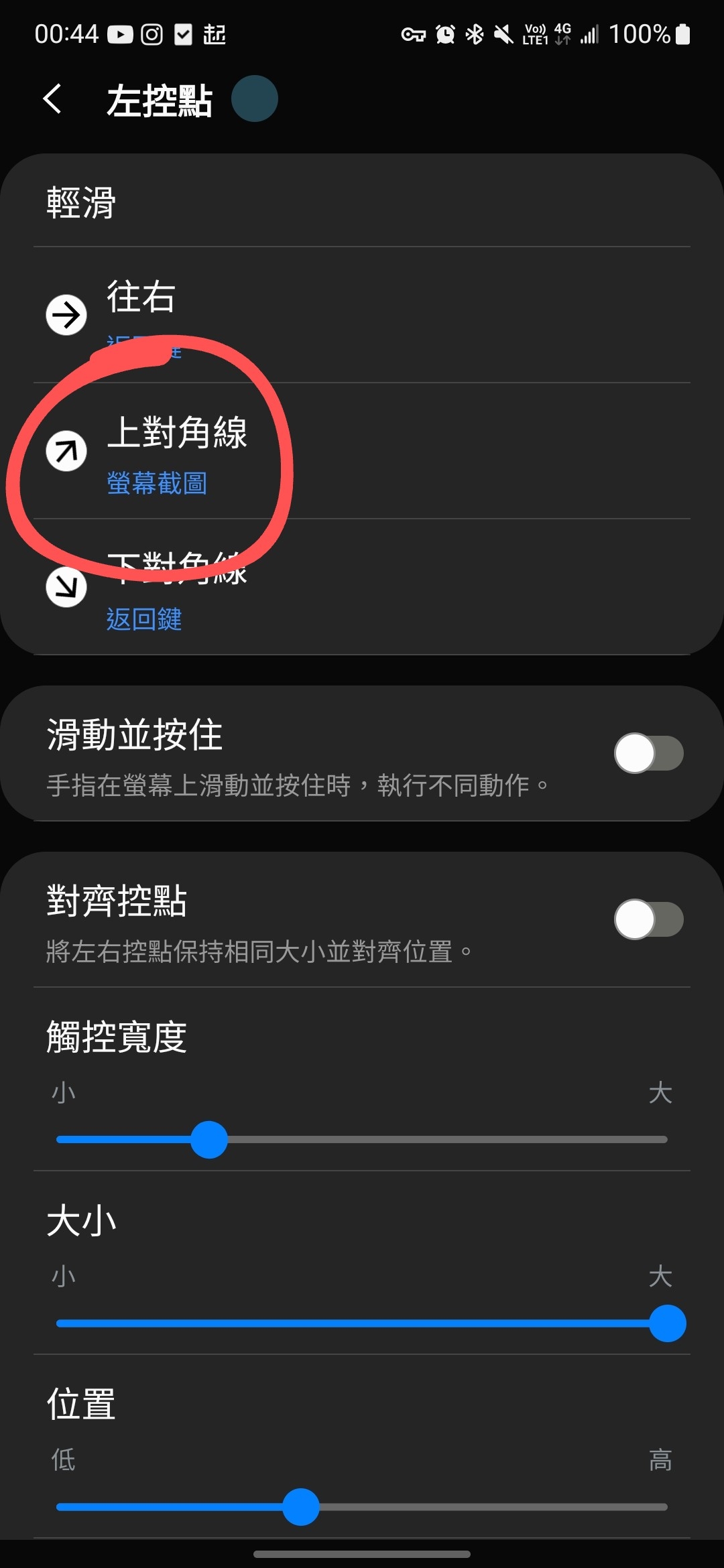Open the 上對角線 swipe action setting
The image size is (724, 1568).
362,451
